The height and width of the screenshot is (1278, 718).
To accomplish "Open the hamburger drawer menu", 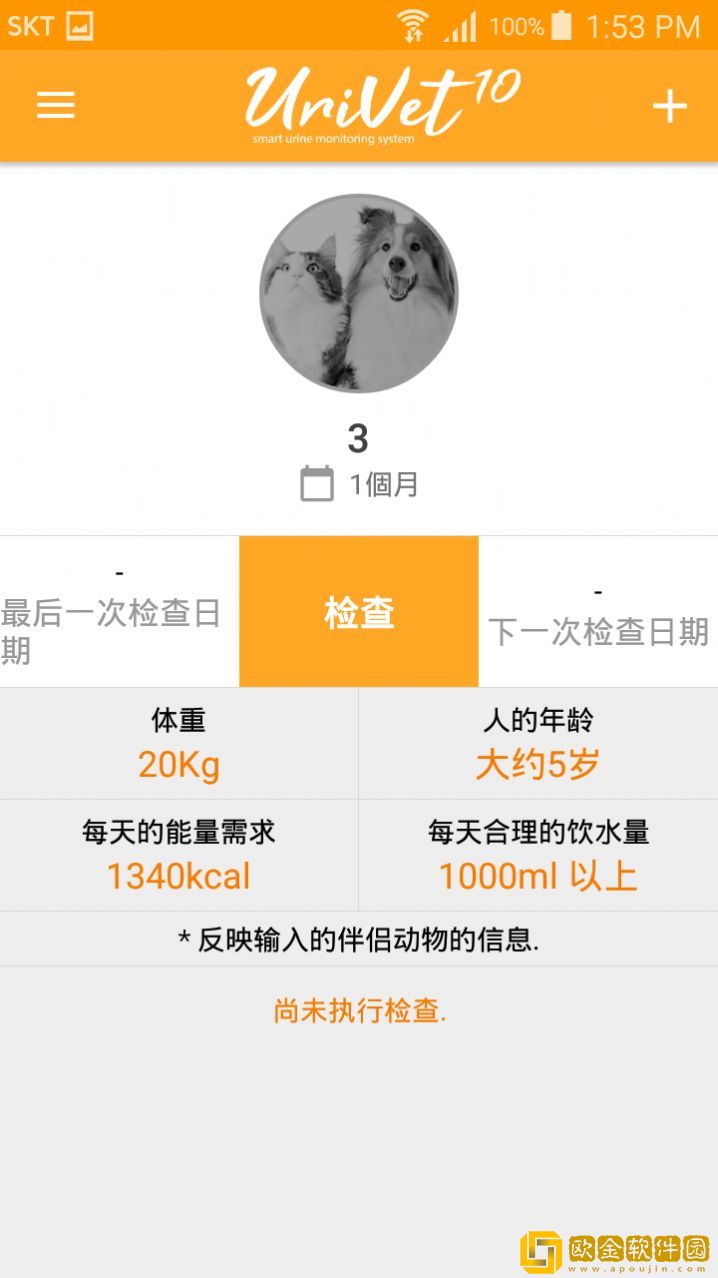I will [56, 105].
